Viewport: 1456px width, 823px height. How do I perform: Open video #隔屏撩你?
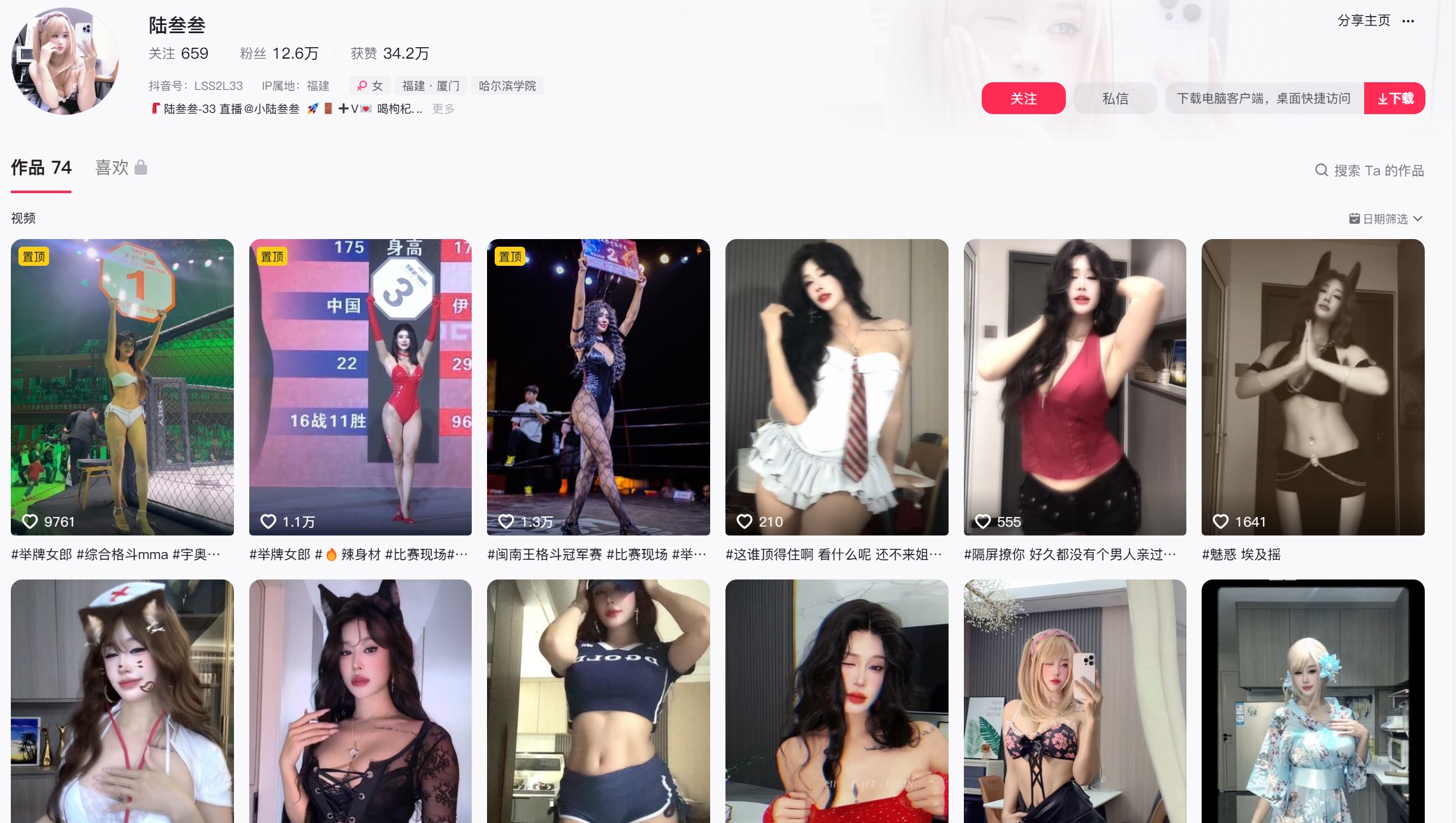point(1074,387)
